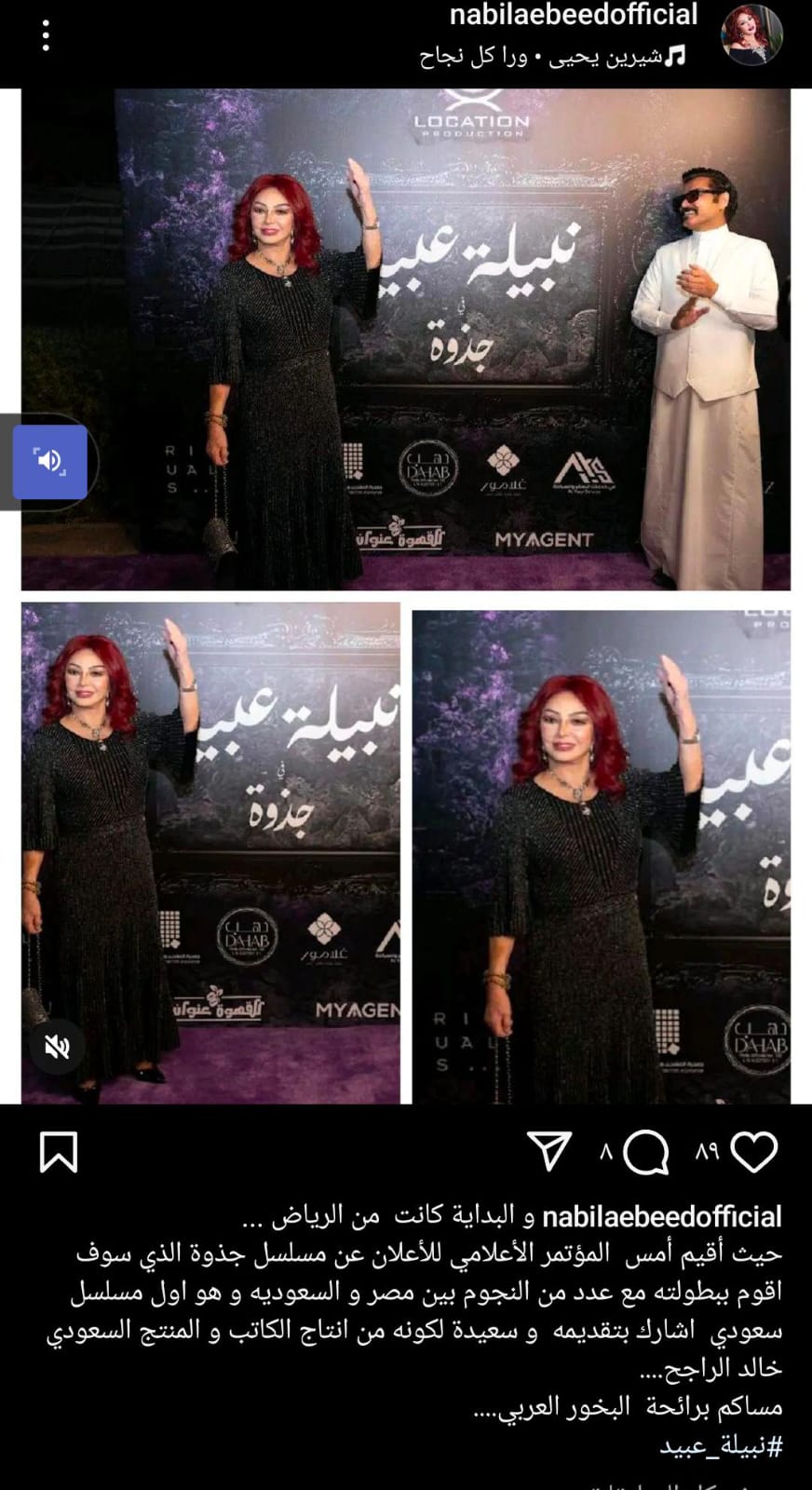Image resolution: width=812 pixels, height=1490 pixels.
Task: Tap the blue floating speaker button
Action: [50, 462]
